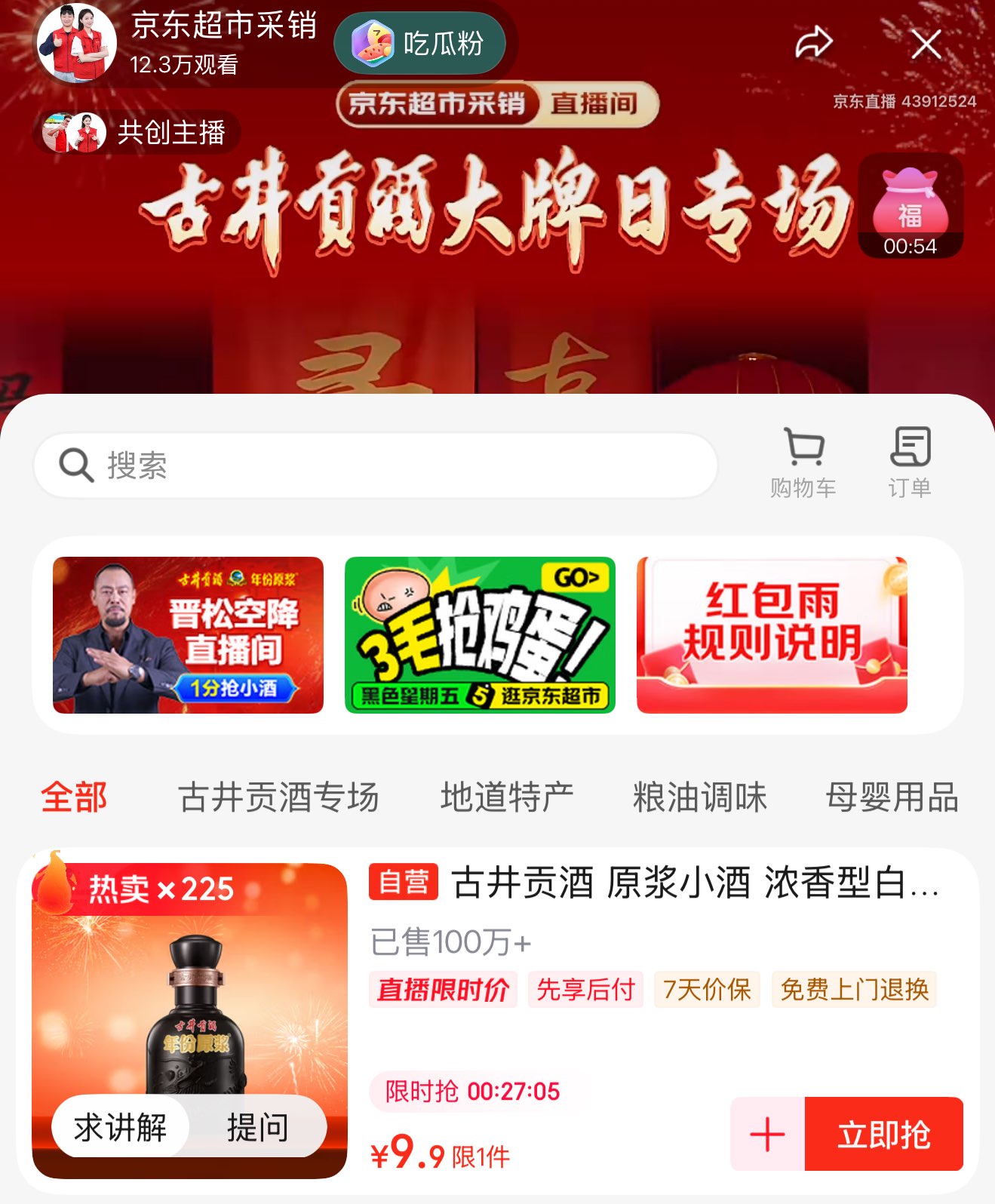Share this live stream
This screenshot has height=1204, width=995.
(x=813, y=43)
